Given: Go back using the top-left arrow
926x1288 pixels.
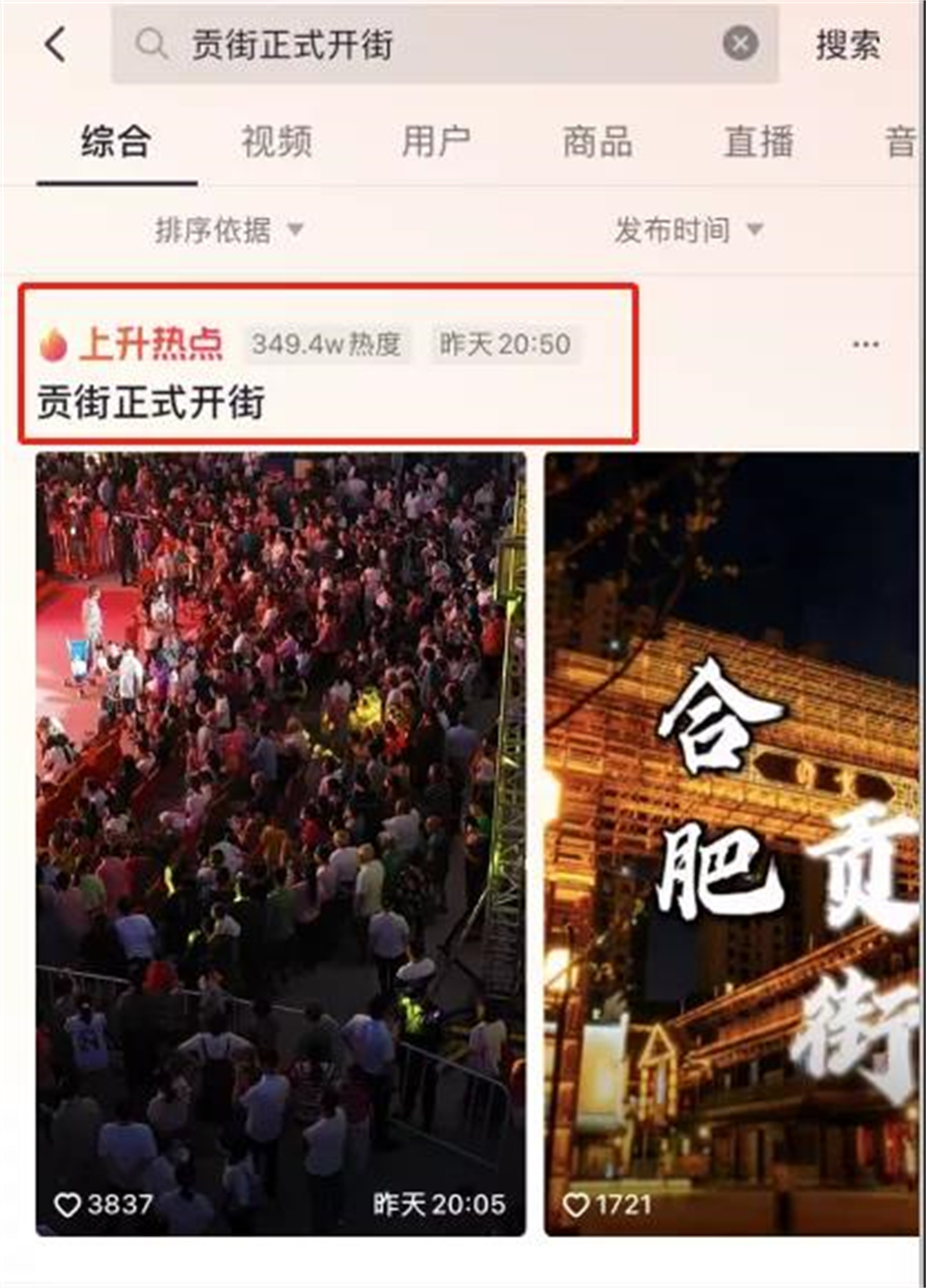Looking at the screenshot, I should click(56, 44).
